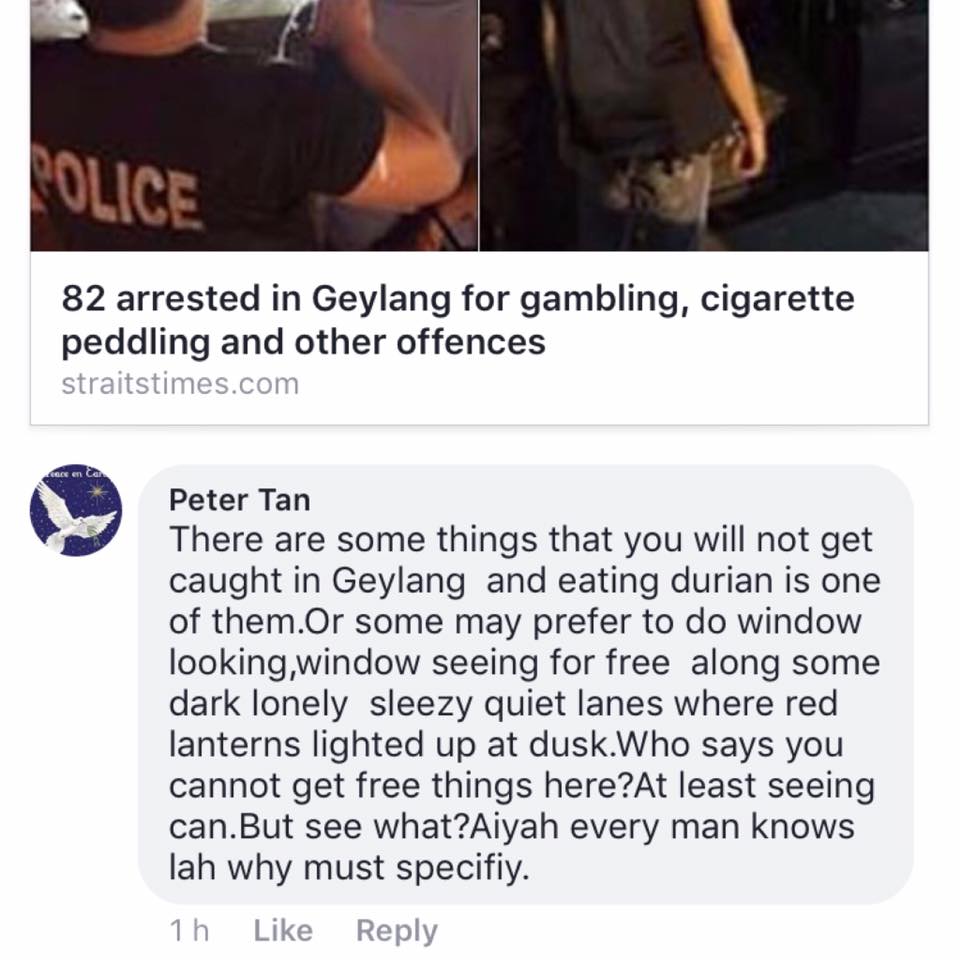
Task: Open the Straits Times Geylang arrests article
Action: (x=458, y=320)
